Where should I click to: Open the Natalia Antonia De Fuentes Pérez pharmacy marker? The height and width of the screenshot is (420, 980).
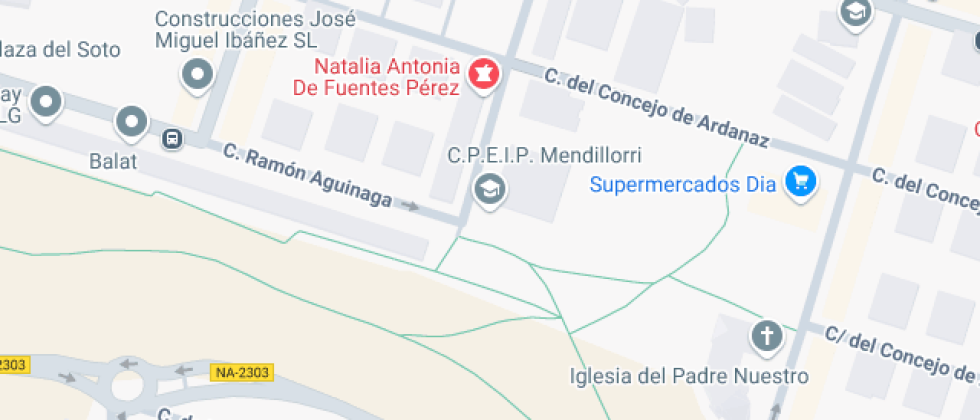coord(484,74)
